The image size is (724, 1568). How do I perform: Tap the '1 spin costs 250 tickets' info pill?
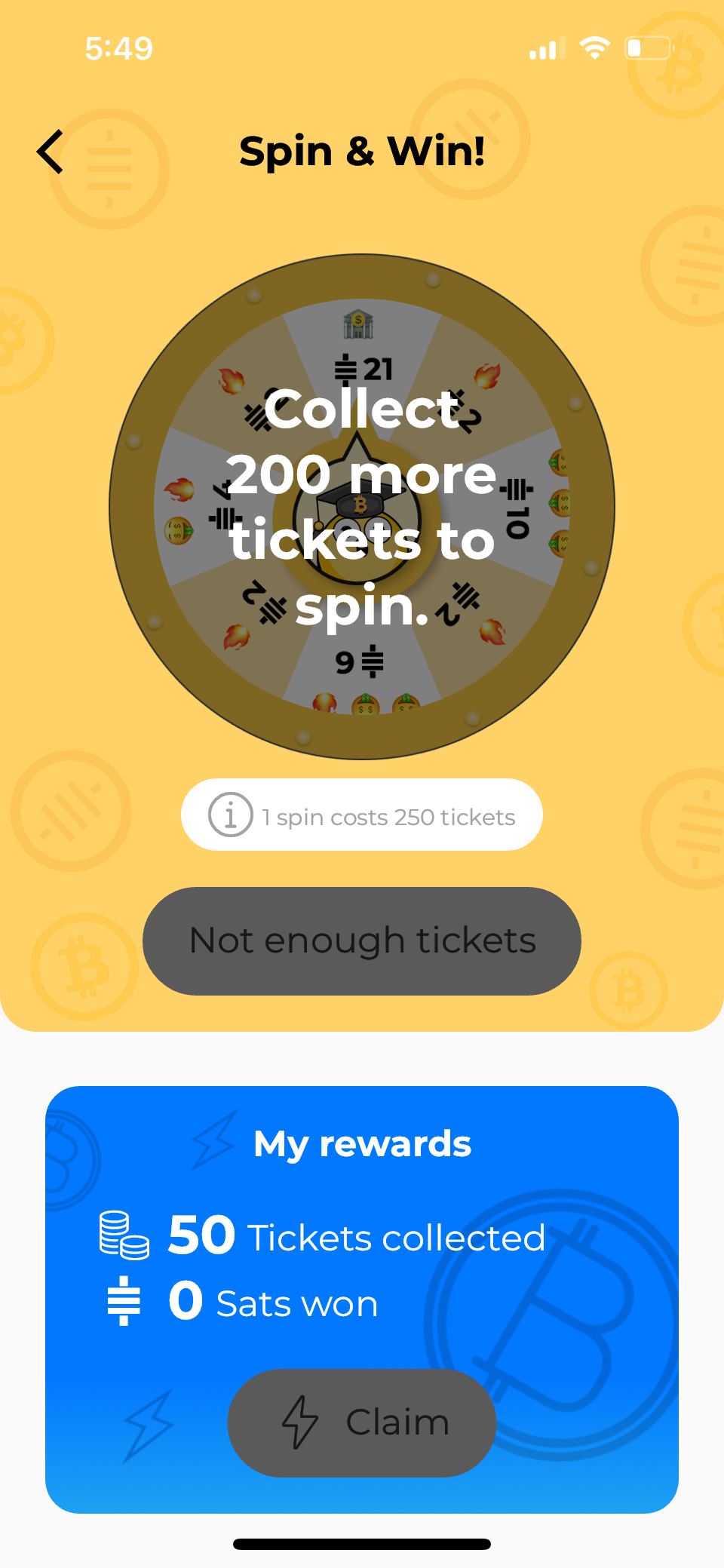tap(362, 815)
